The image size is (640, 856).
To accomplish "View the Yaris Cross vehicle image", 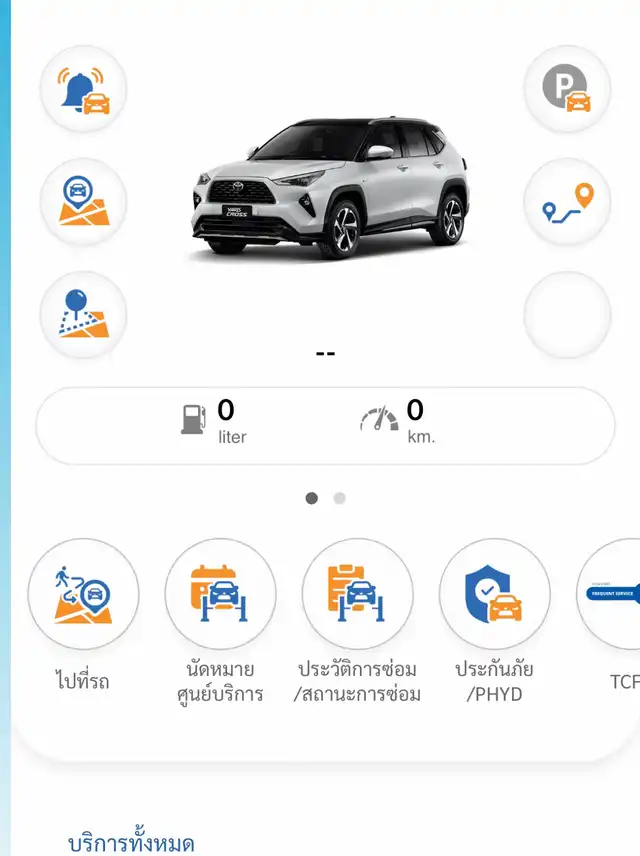I will click(x=328, y=188).
